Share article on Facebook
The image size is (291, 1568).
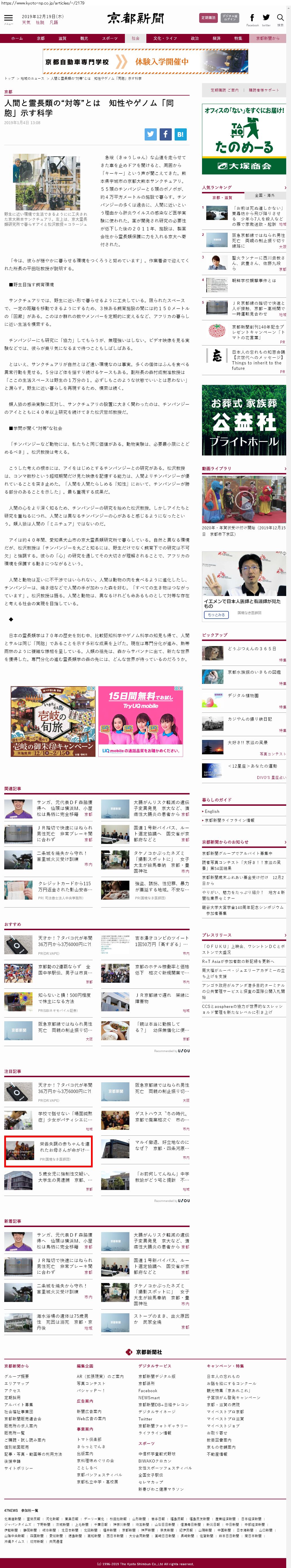point(165,134)
